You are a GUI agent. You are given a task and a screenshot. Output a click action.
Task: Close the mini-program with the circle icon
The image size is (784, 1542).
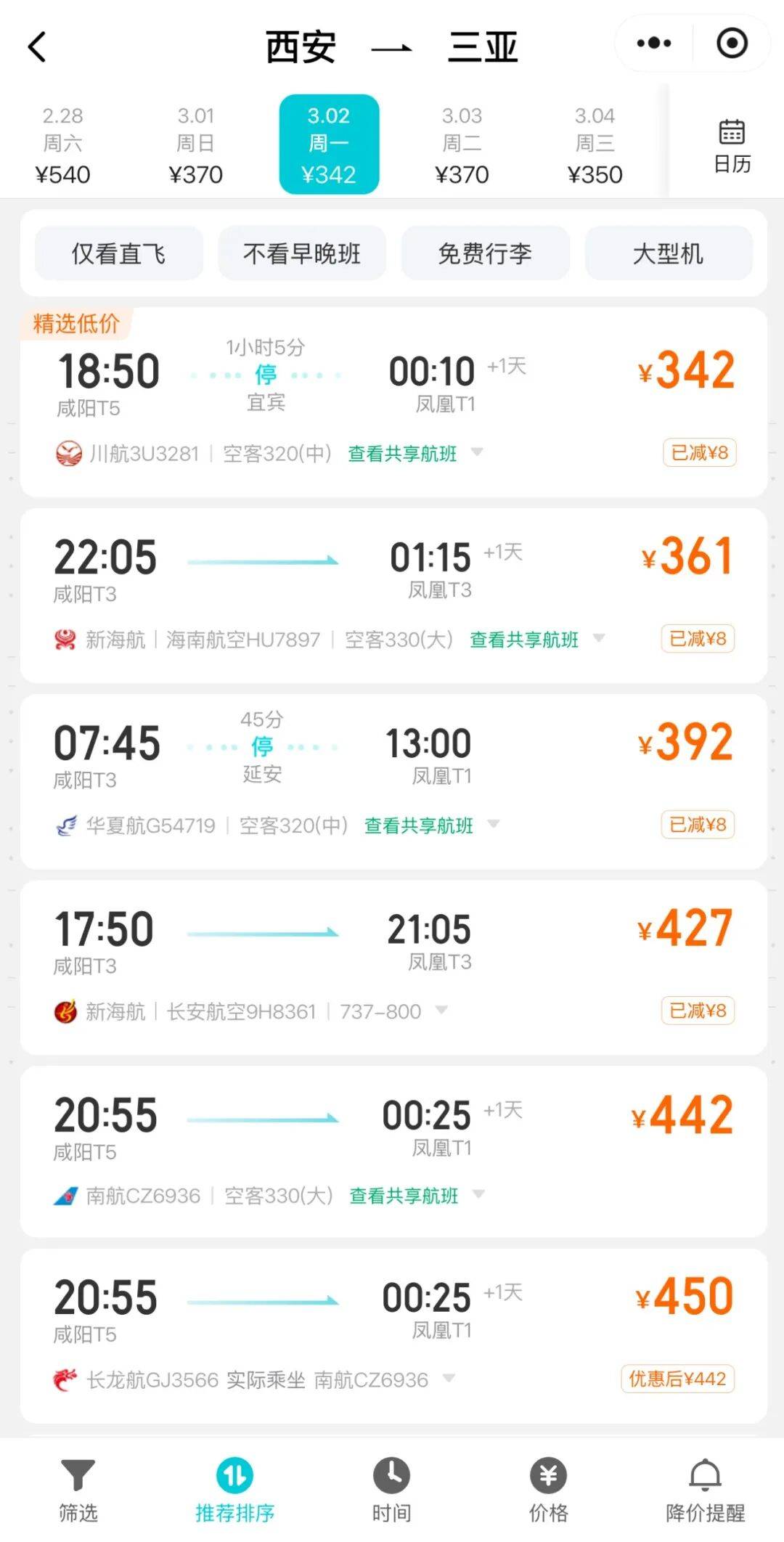(x=732, y=44)
